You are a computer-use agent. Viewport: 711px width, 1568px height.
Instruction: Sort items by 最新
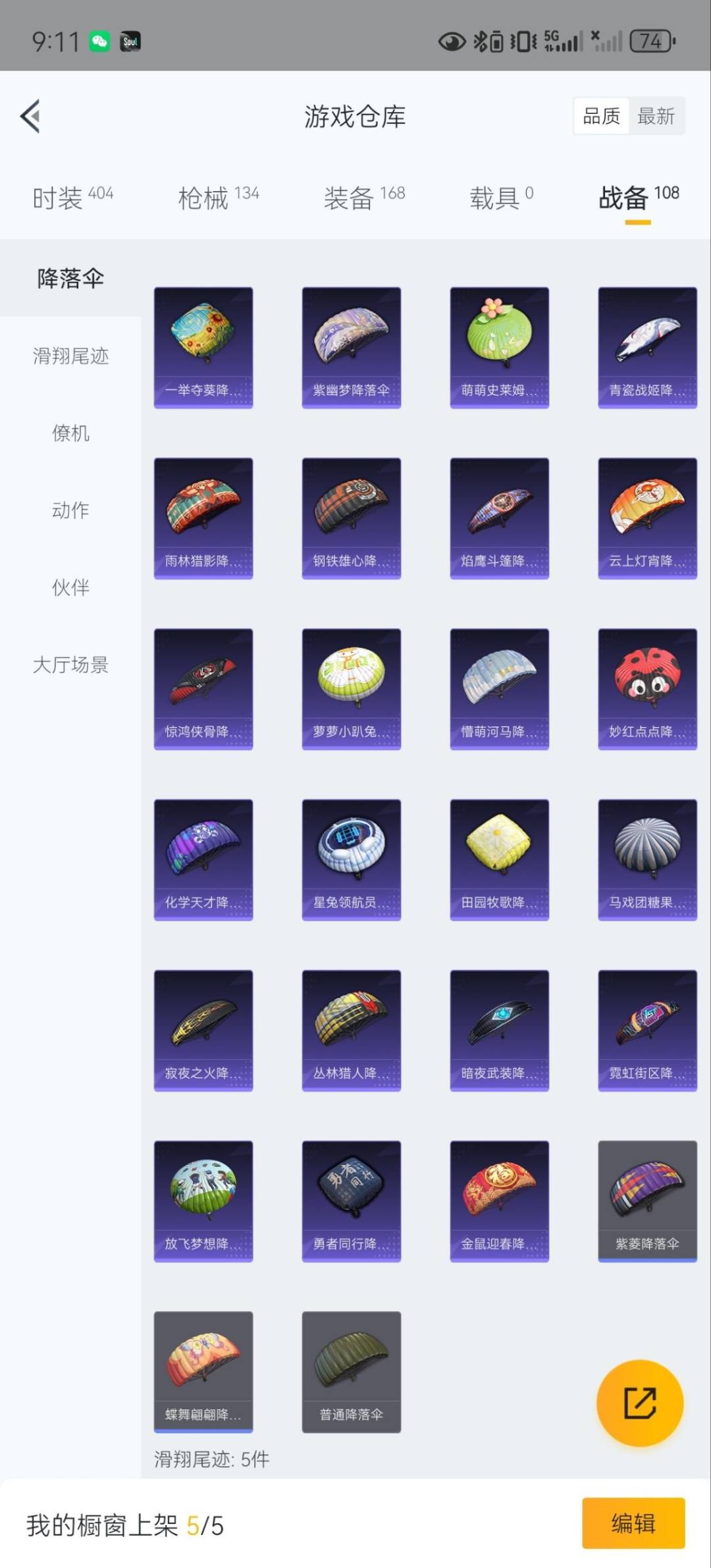[656, 117]
